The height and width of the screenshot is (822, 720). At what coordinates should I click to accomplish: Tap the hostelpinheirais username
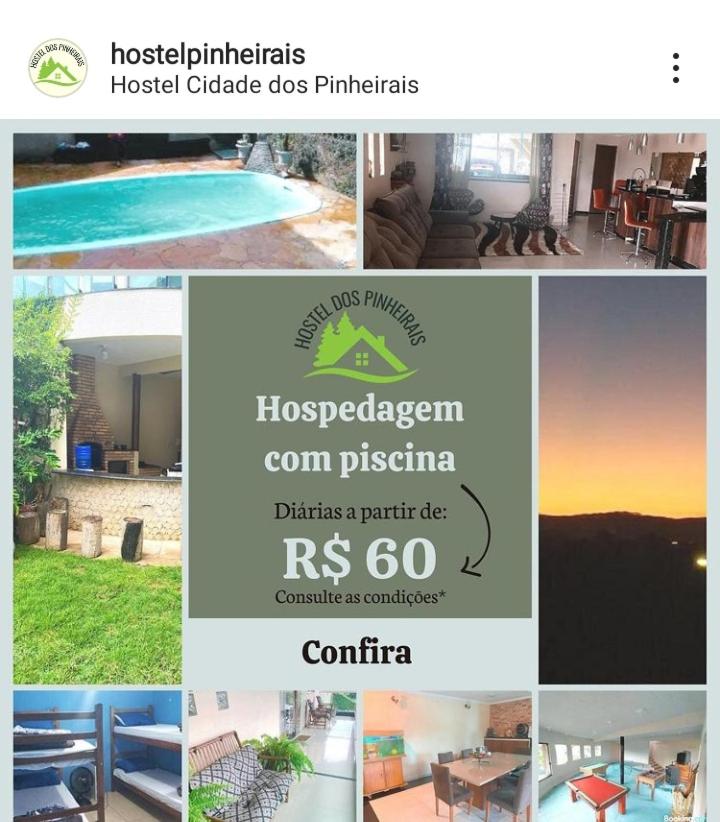tap(207, 54)
